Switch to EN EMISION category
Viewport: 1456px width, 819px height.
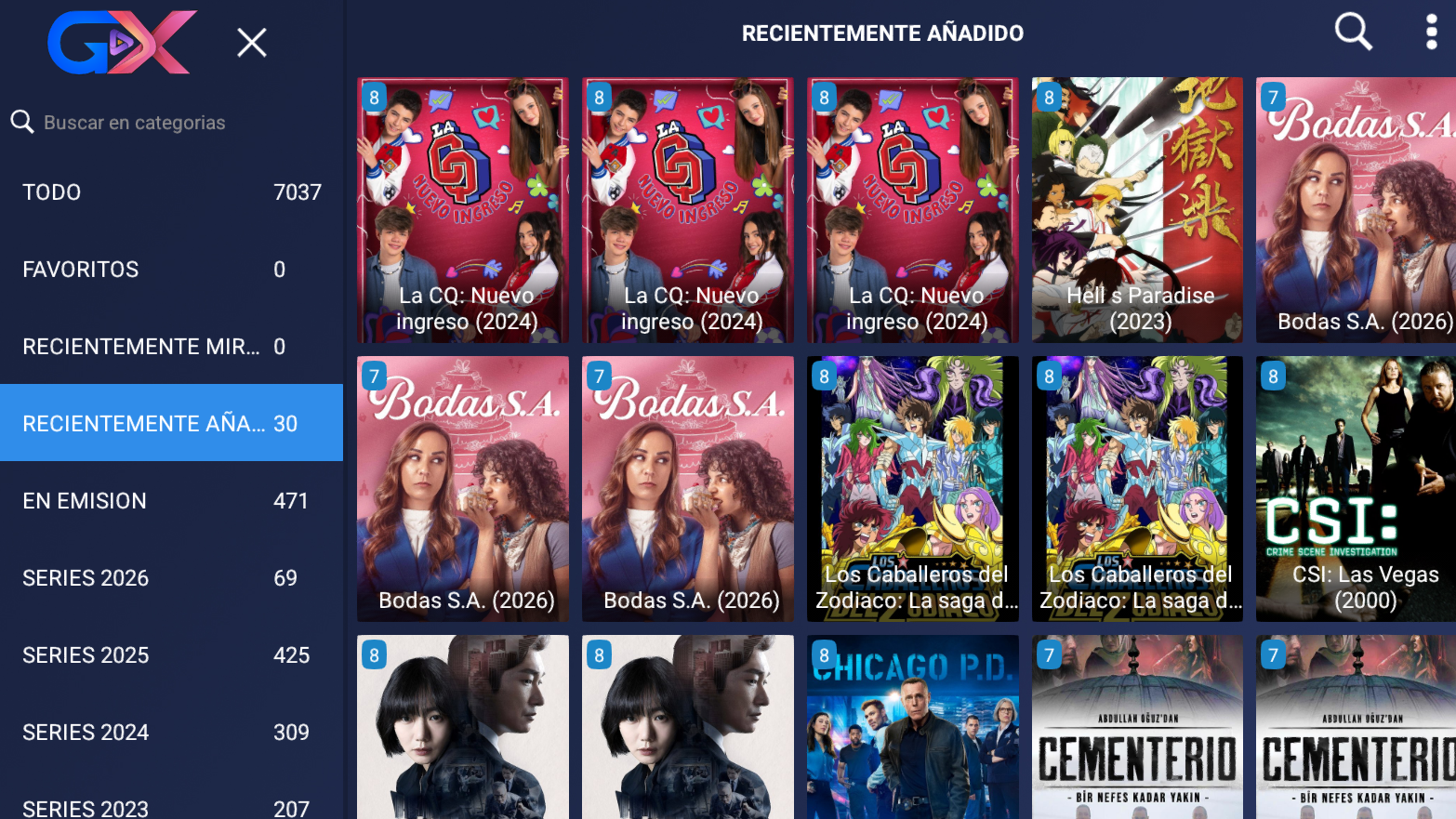coord(171,501)
